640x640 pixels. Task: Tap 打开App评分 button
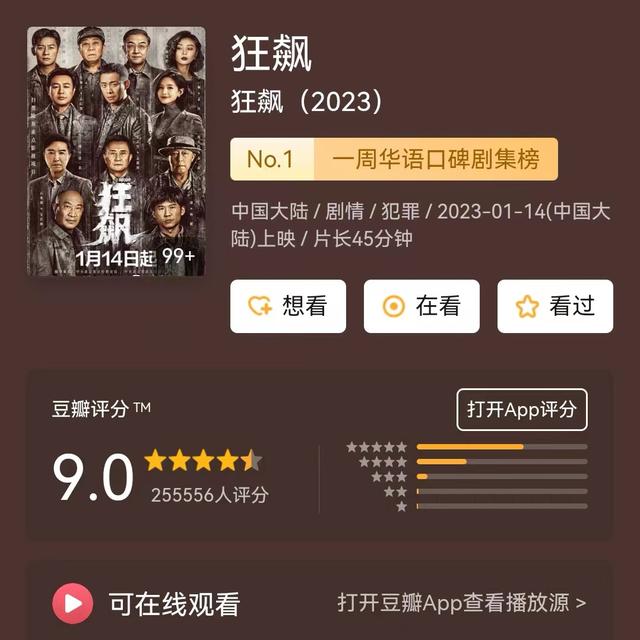(522, 409)
